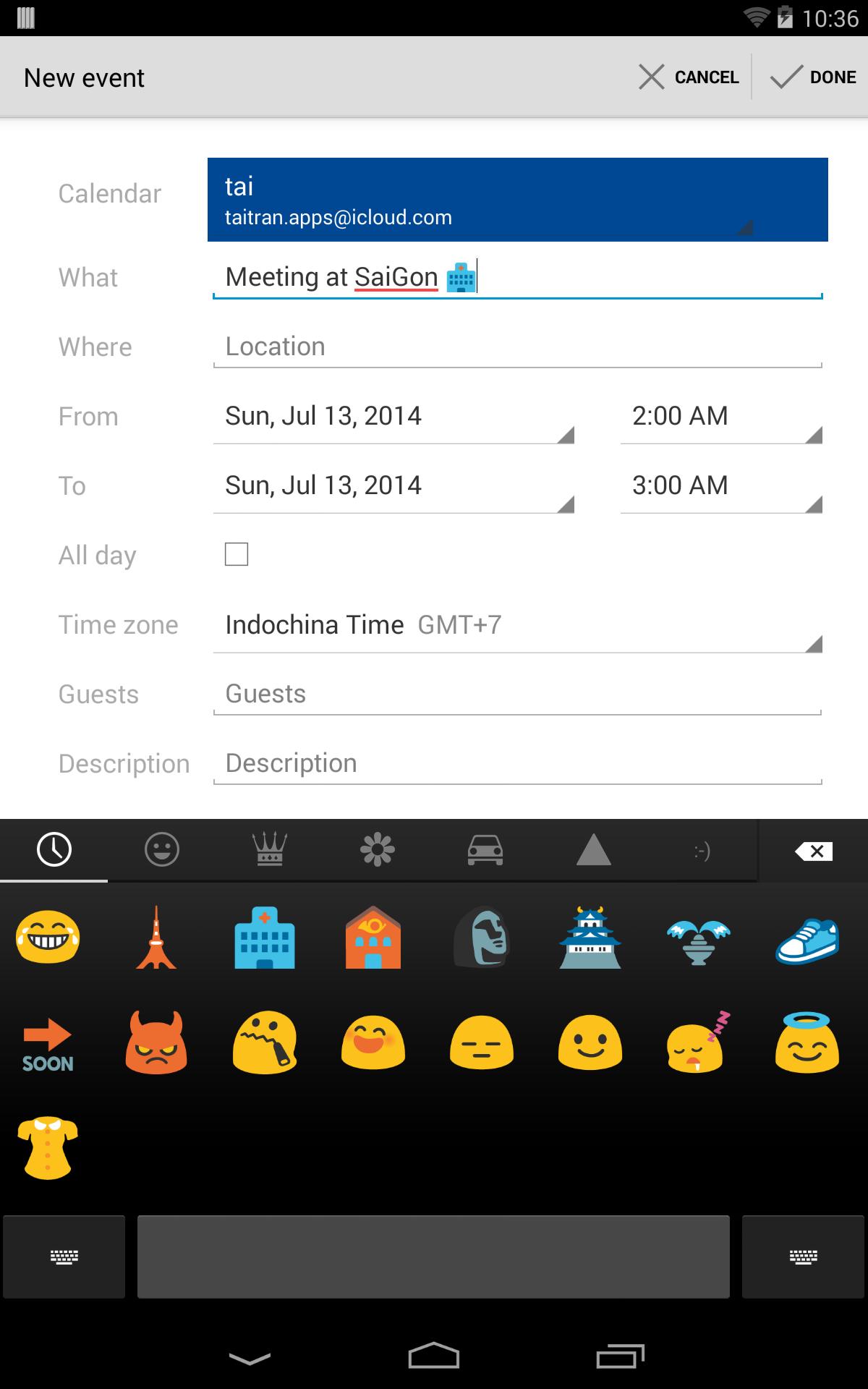Tap the Location input field
Screen dimensions: 868x1389
click(516, 347)
